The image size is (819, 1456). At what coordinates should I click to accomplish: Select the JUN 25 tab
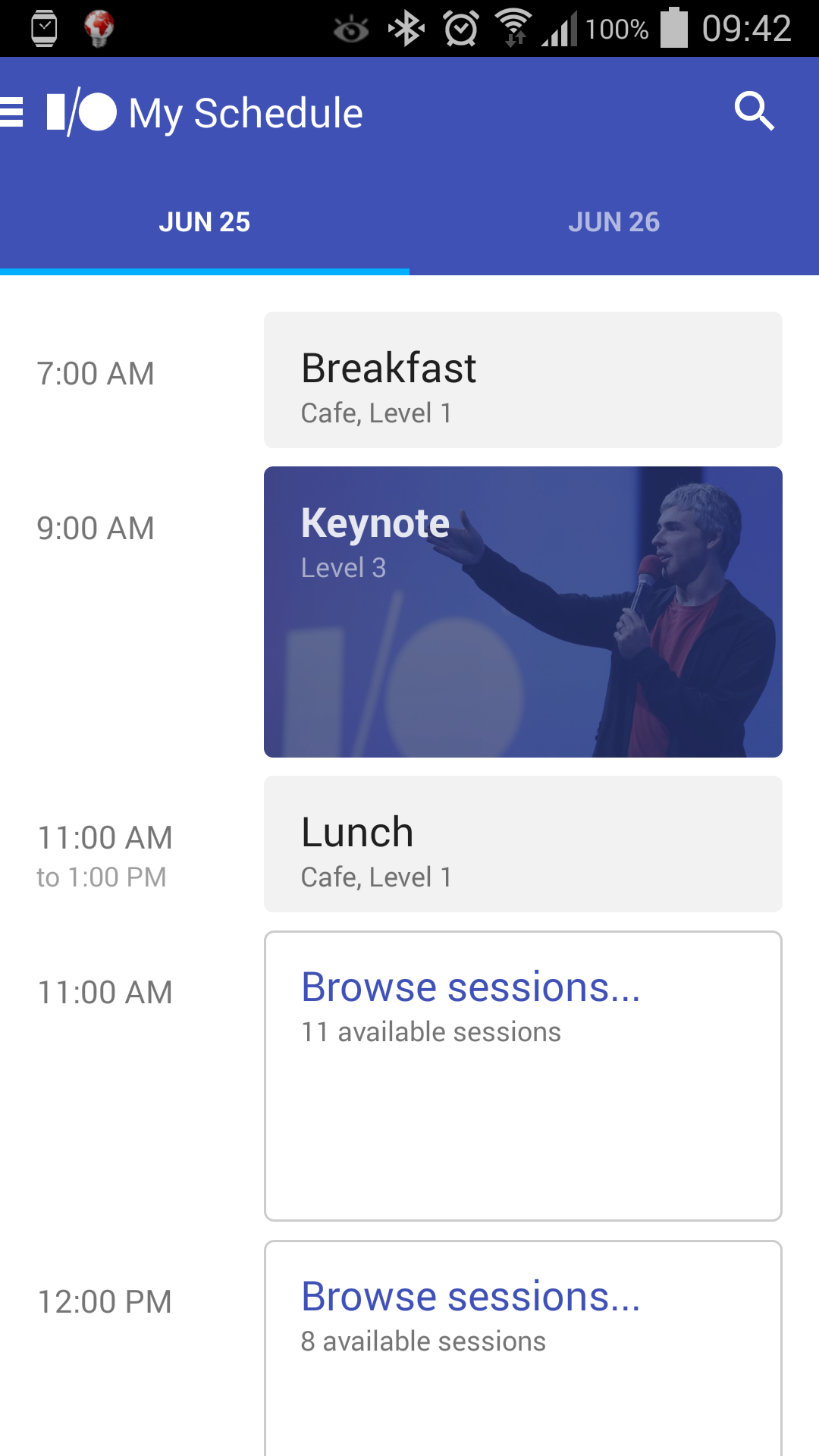coord(204,222)
